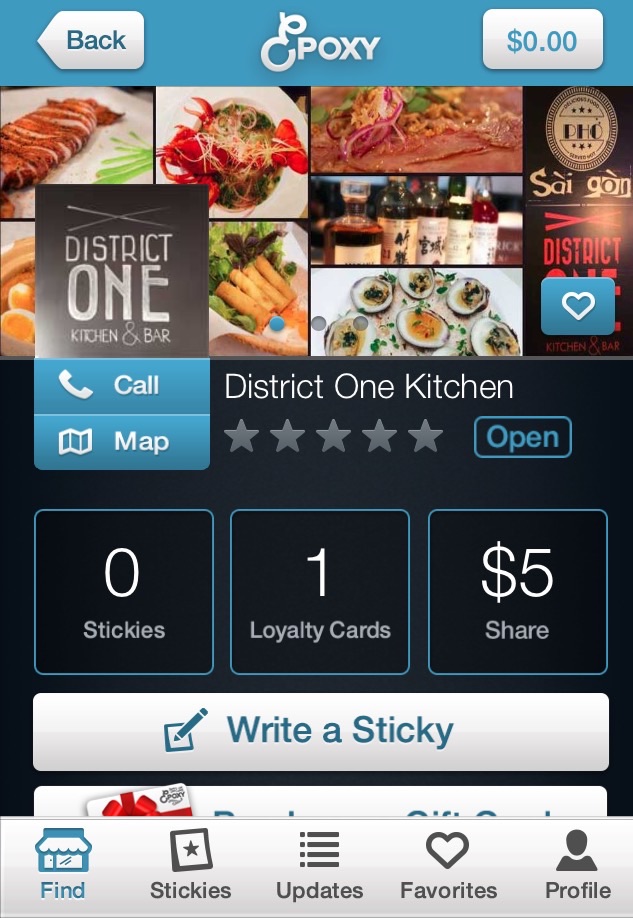The height and width of the screenshot is (918, 633).
Task: Tap the $5 Share tile
Action: [x=517, y=592]
